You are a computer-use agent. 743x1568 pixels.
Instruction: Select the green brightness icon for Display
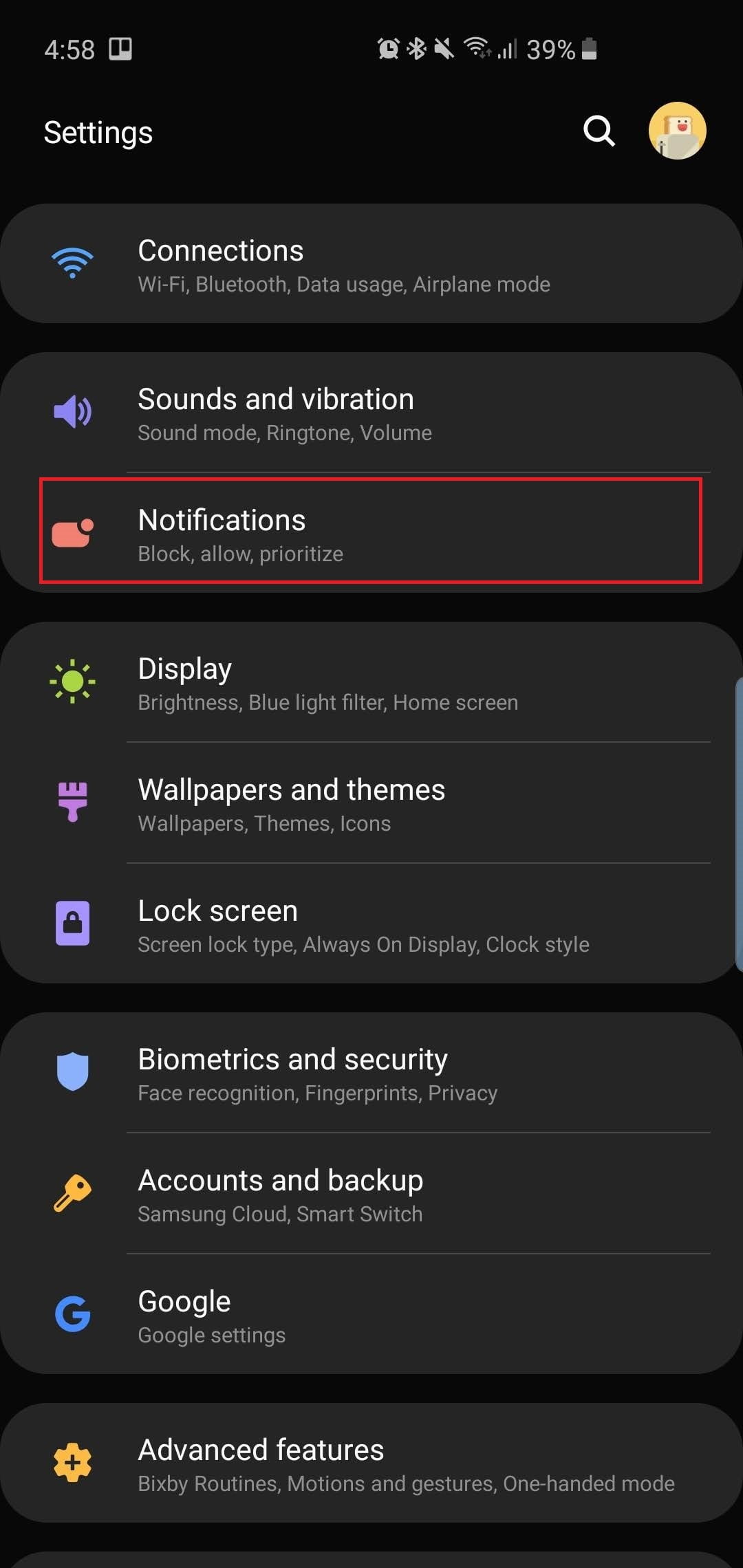pos(72,681)
